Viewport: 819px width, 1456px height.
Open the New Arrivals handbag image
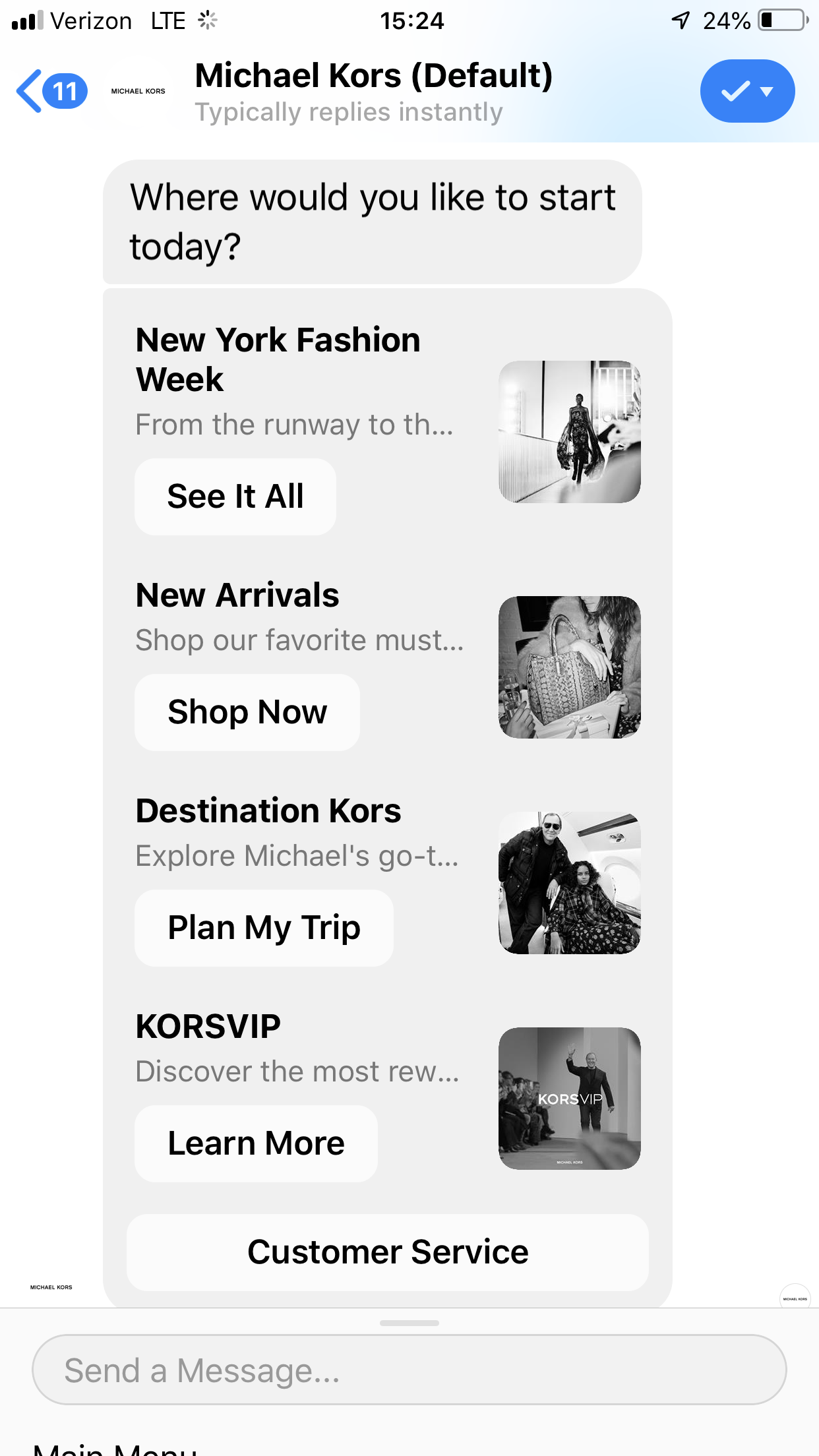(x=569, y=667)
